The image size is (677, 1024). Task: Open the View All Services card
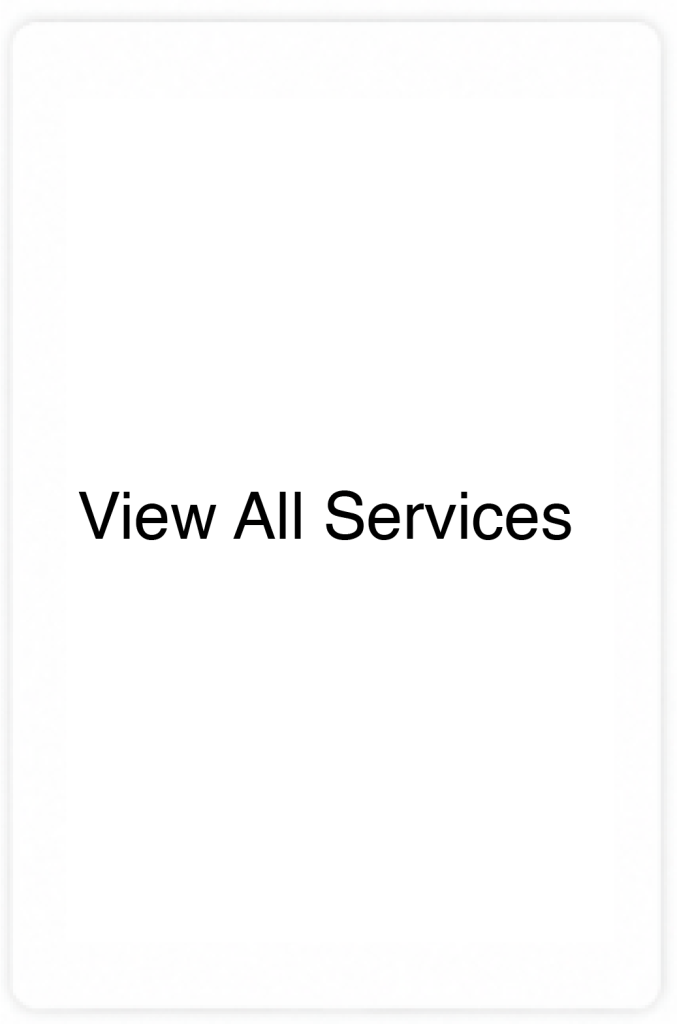coord(337,515)
